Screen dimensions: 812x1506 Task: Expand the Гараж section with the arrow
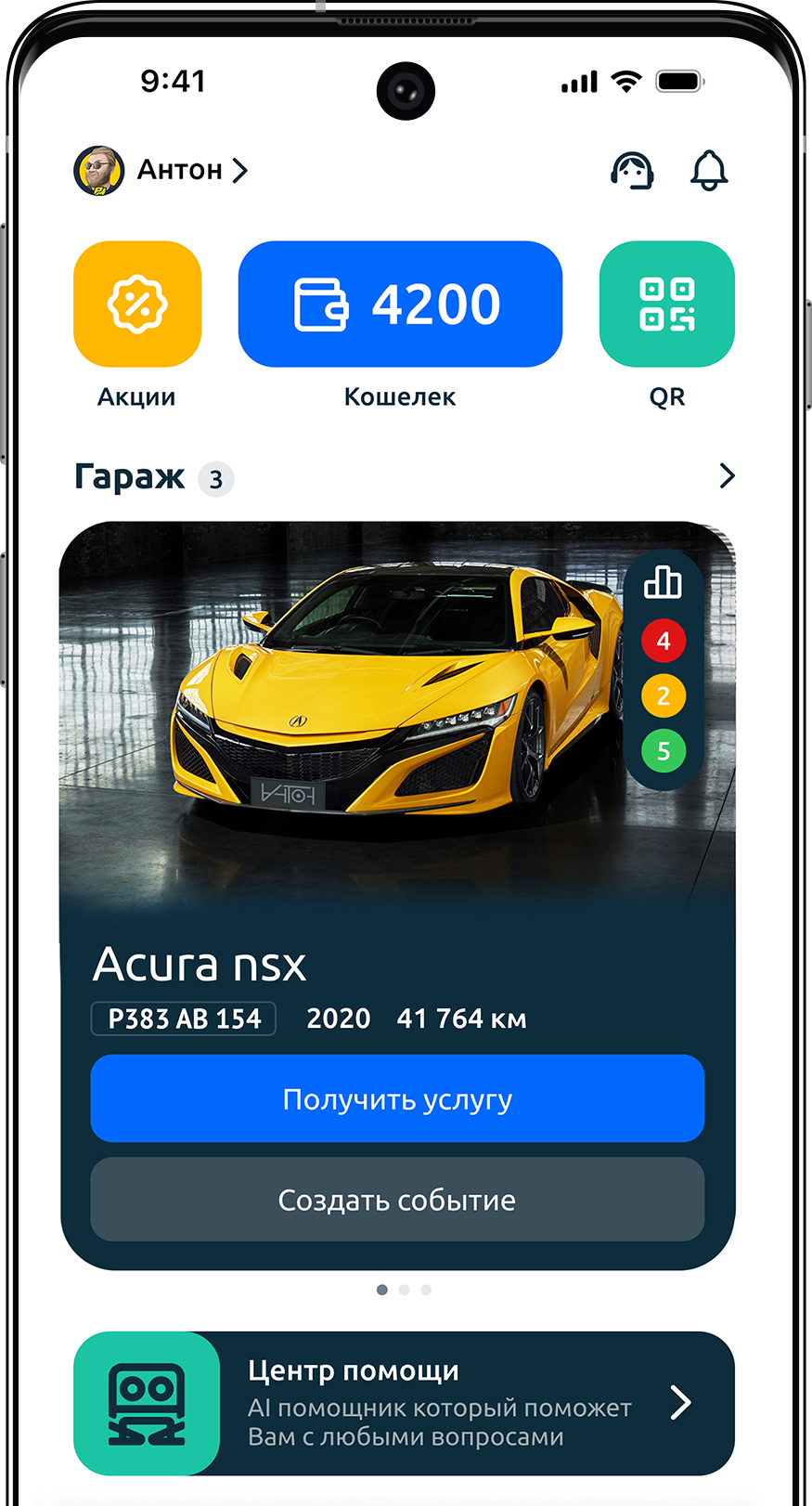tap(727, 476)
